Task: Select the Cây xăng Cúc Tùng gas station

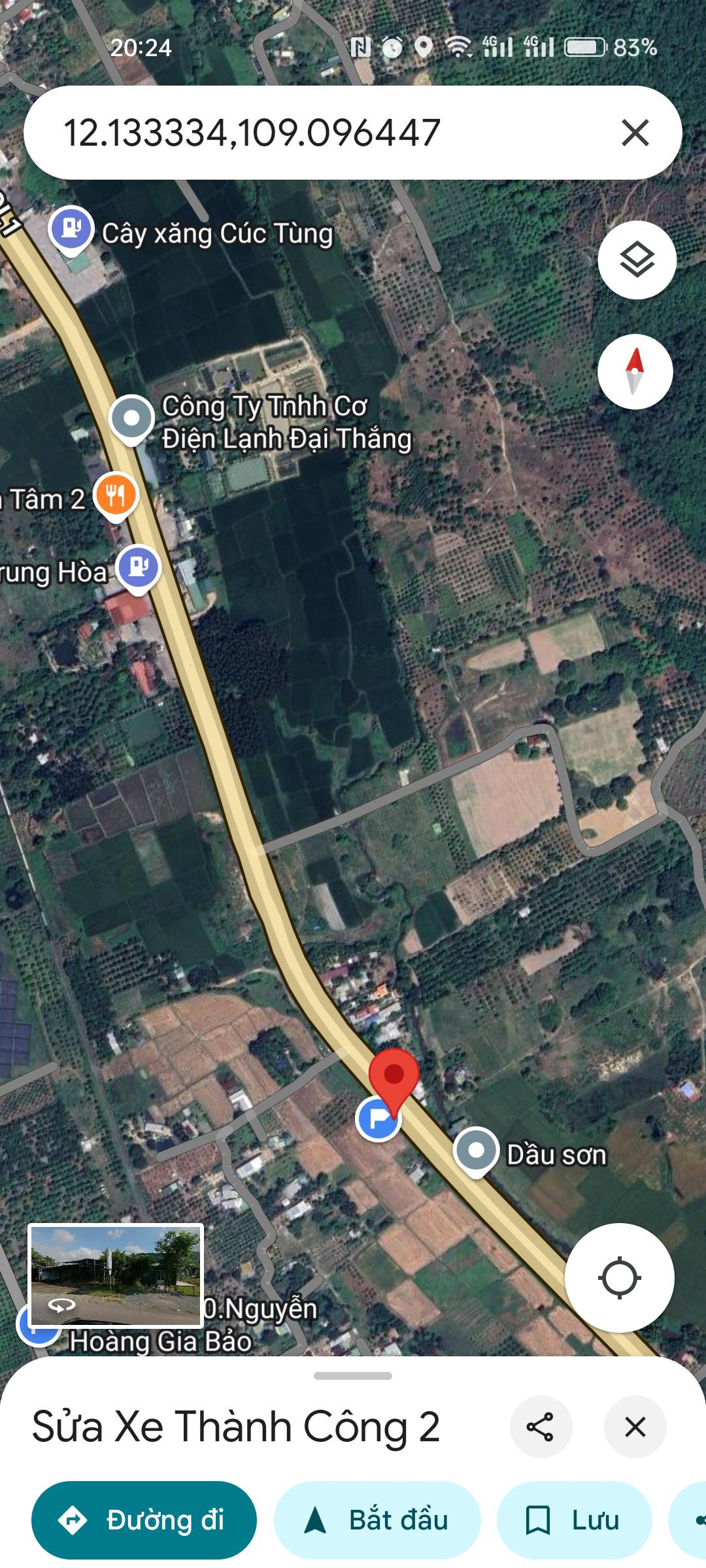Action: (71, 229)
